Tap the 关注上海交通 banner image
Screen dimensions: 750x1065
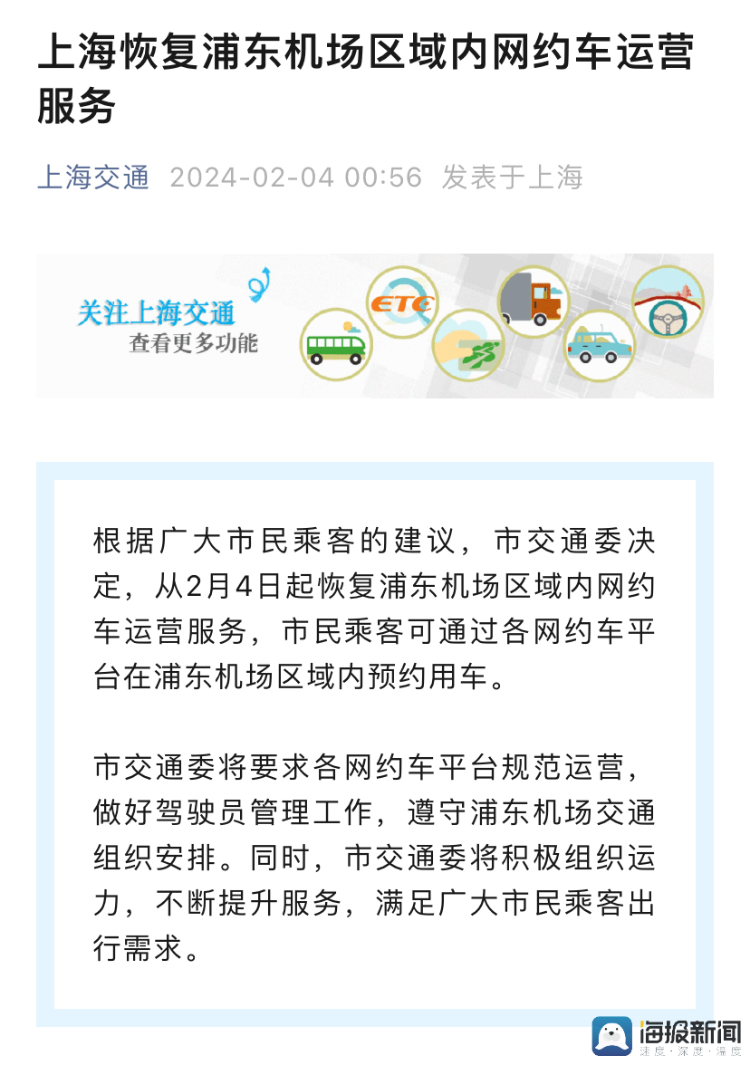point(375,326)
